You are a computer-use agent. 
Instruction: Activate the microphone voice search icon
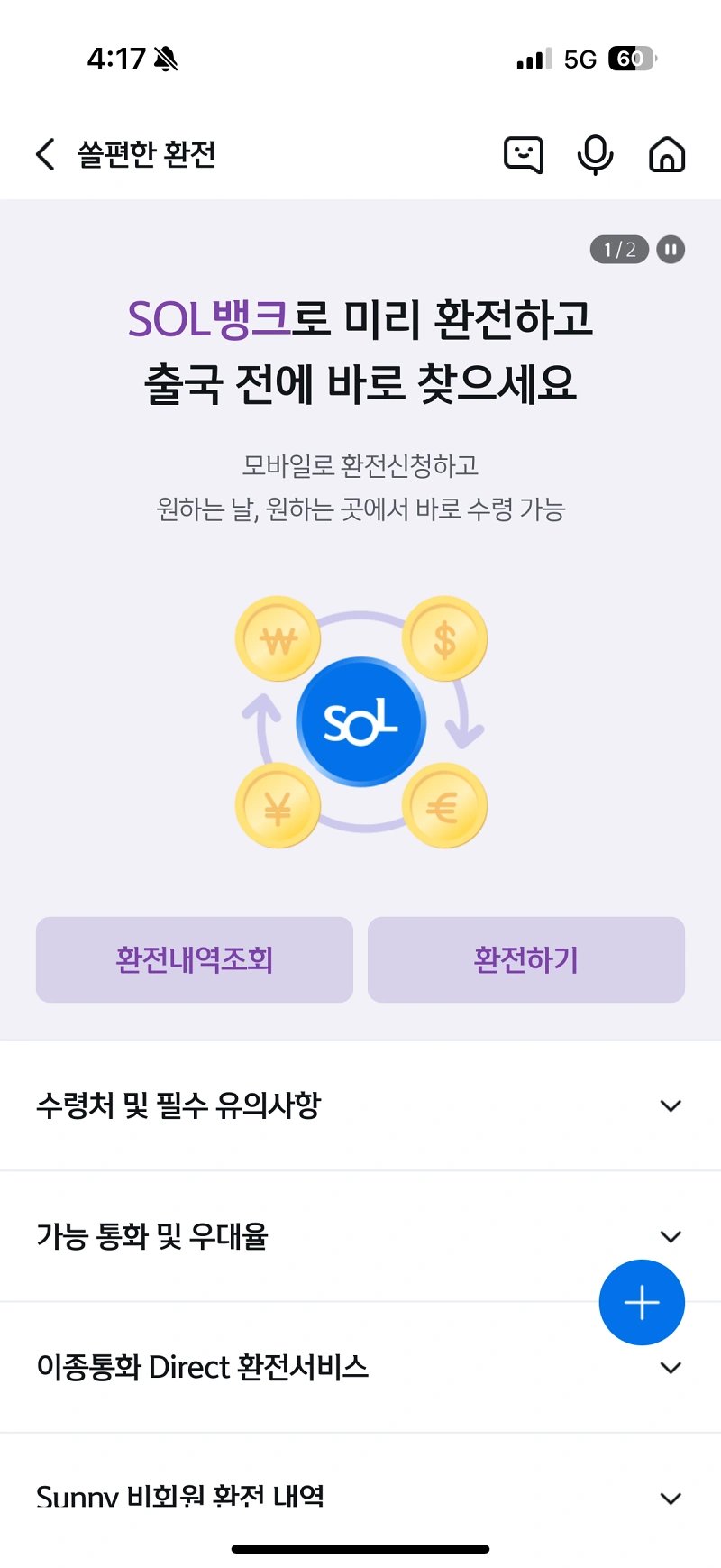click(596, 154)
